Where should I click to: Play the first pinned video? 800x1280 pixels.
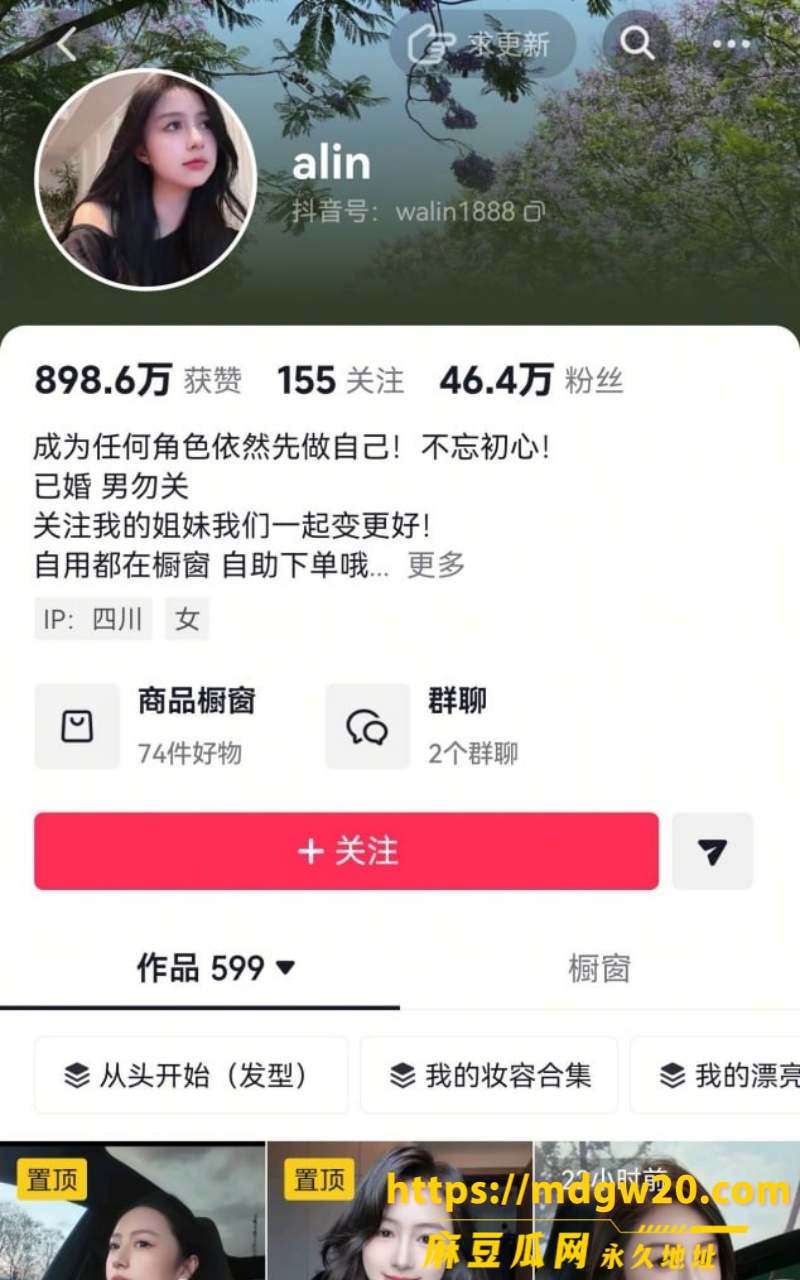point(132,1211)
